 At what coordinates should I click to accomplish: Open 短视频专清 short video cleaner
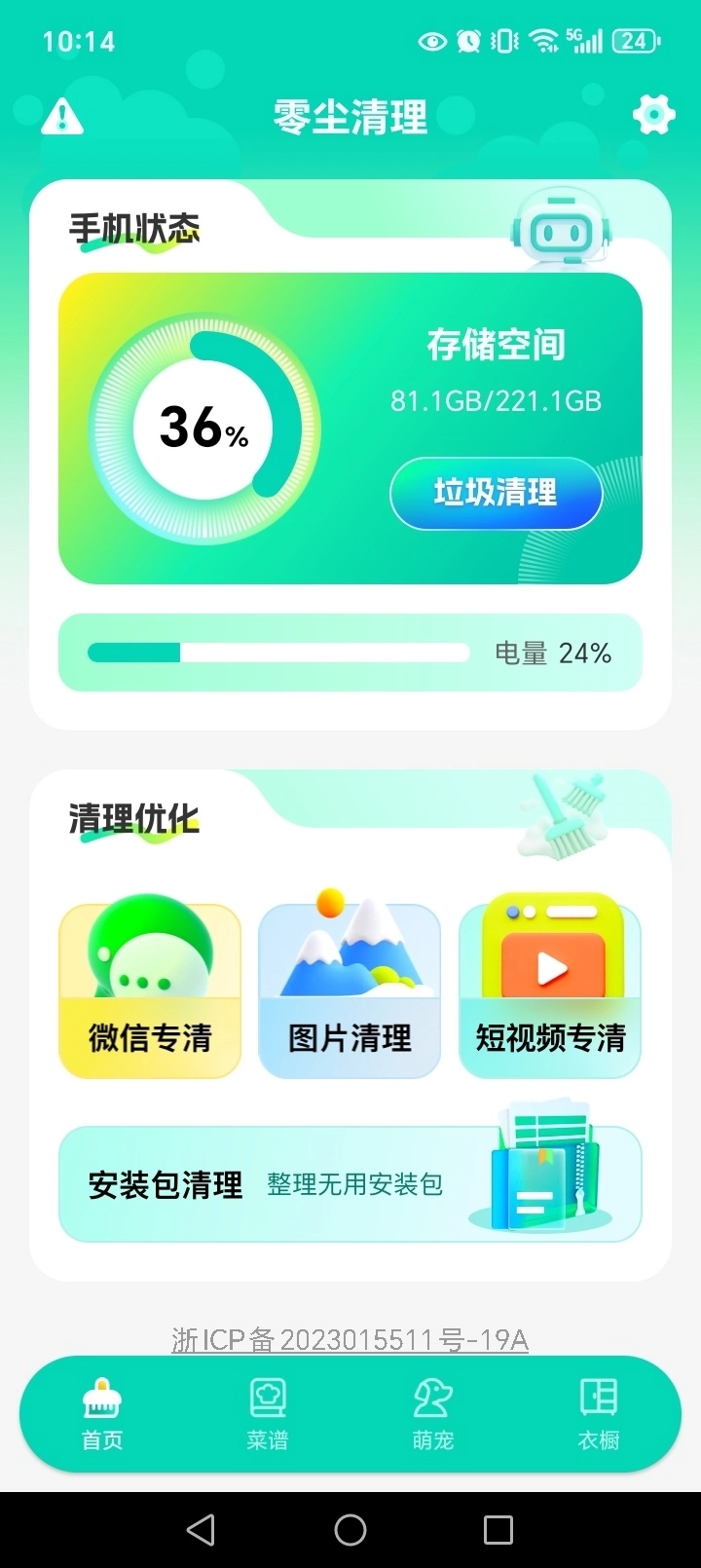click(x=550, y=990)
